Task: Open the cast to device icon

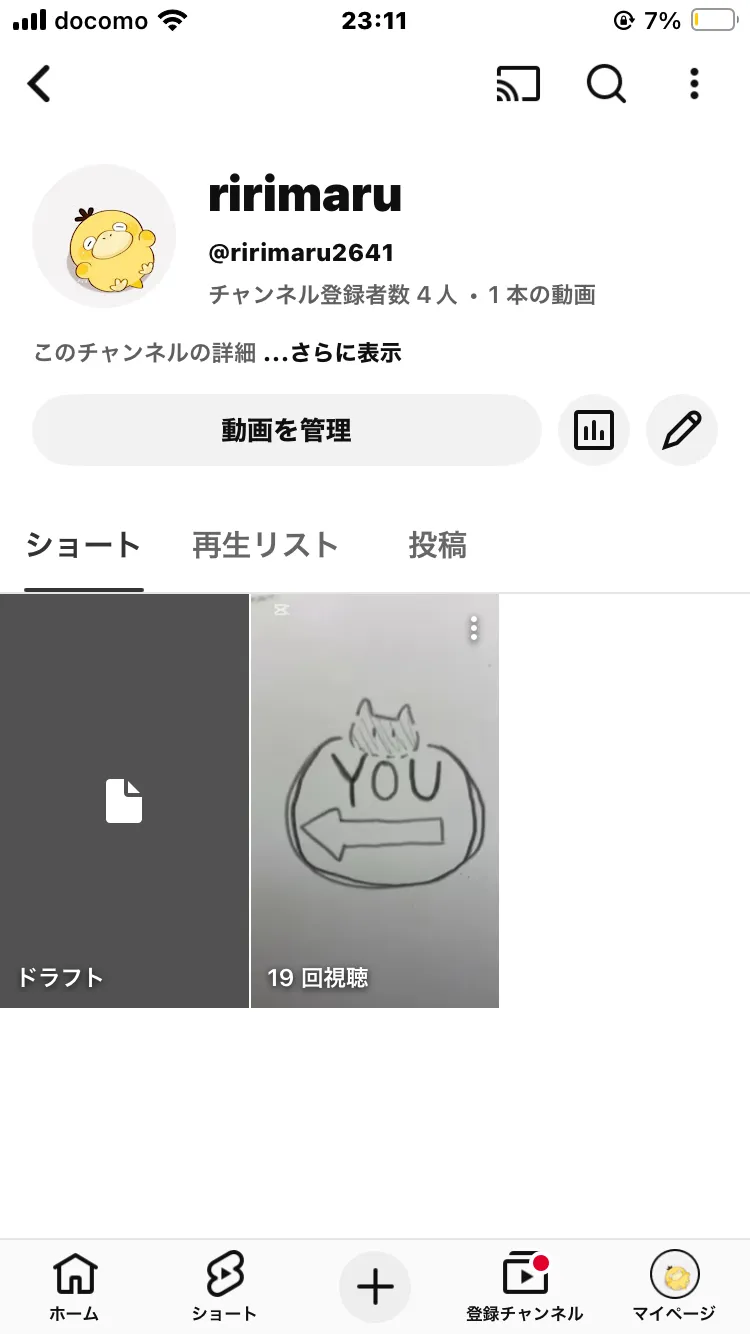Action: 518,84
